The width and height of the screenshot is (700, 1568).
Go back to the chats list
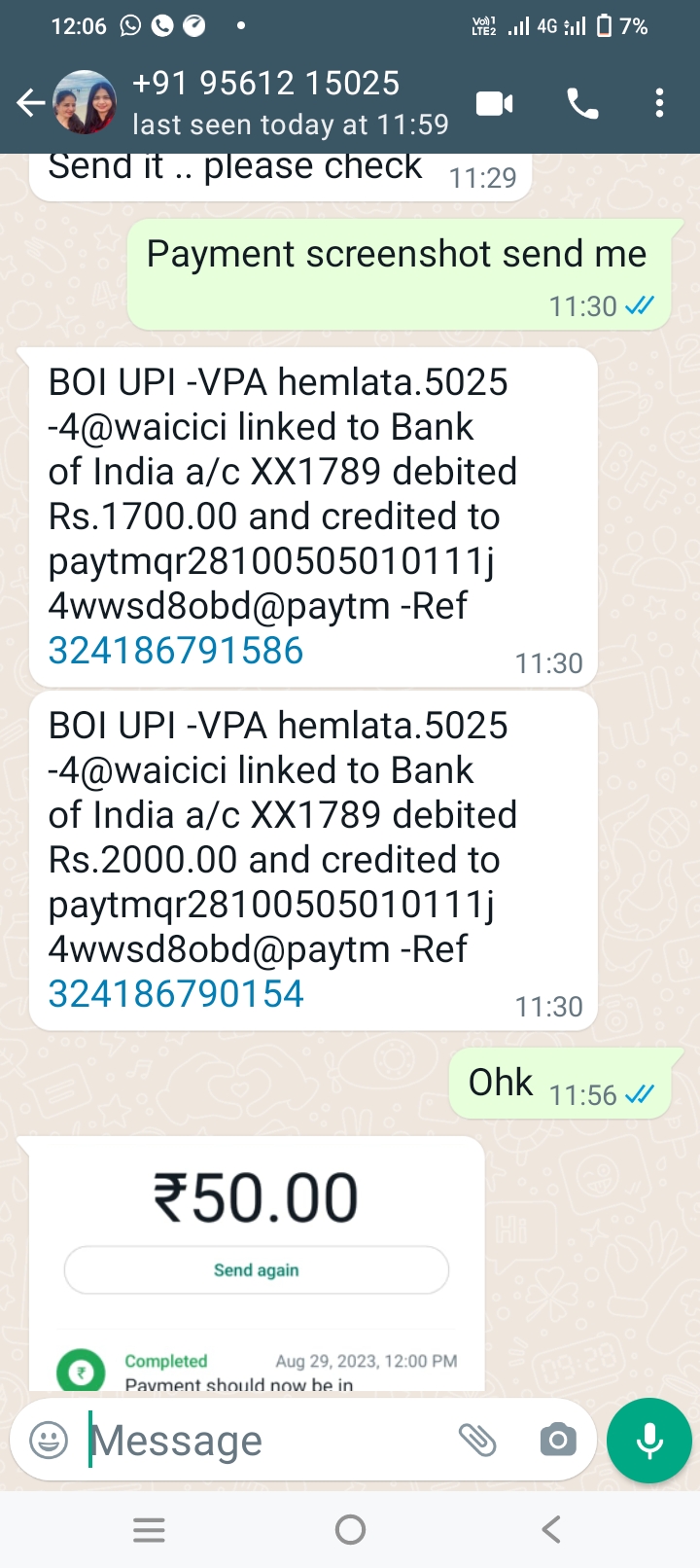[31, 102]
